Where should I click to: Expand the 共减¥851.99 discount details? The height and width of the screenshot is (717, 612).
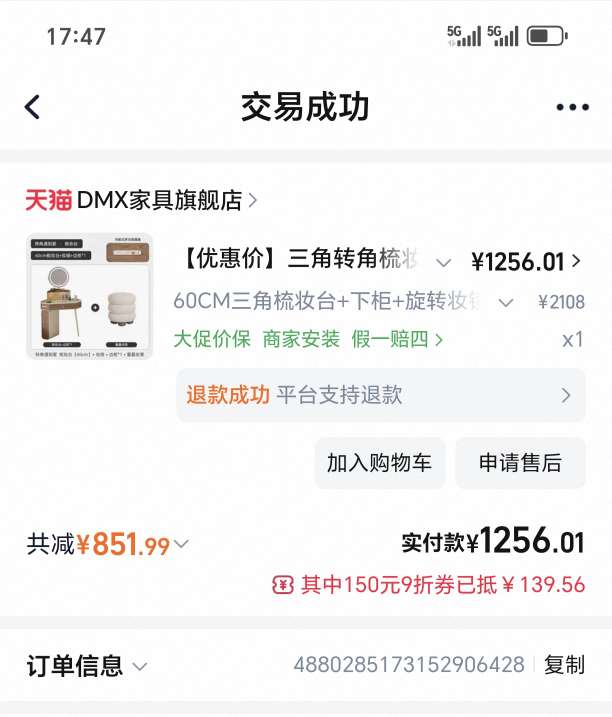tap(108, 545)
